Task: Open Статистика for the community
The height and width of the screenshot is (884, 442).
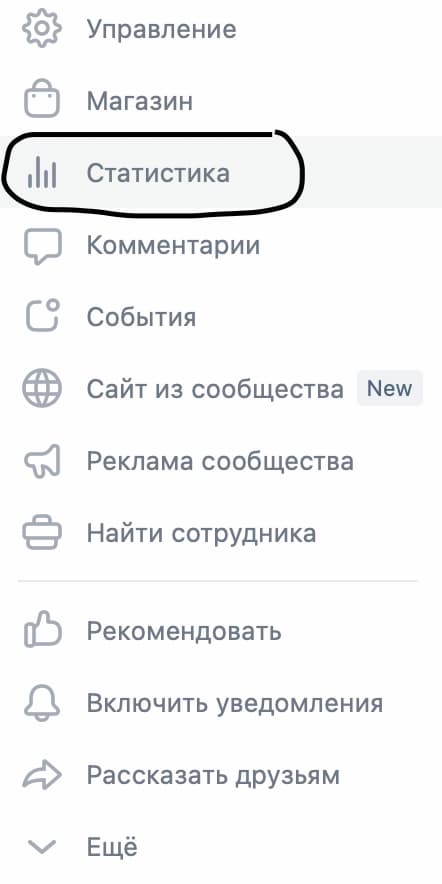Action: [221, 173]
